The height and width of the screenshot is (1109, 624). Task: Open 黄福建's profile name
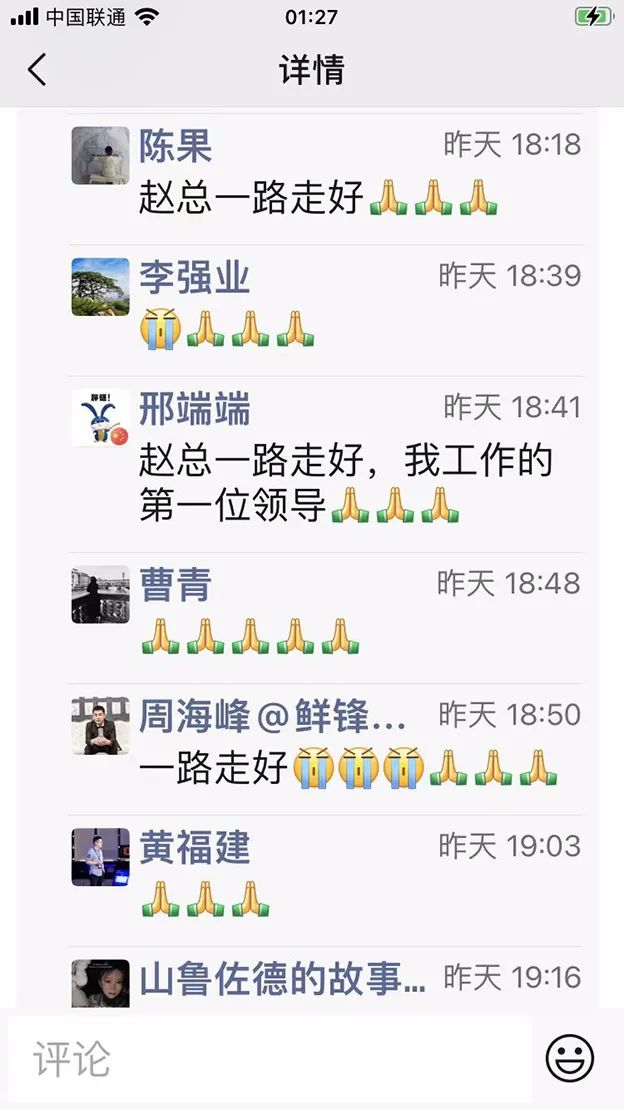pyautogui.click(x=195, y=847)
